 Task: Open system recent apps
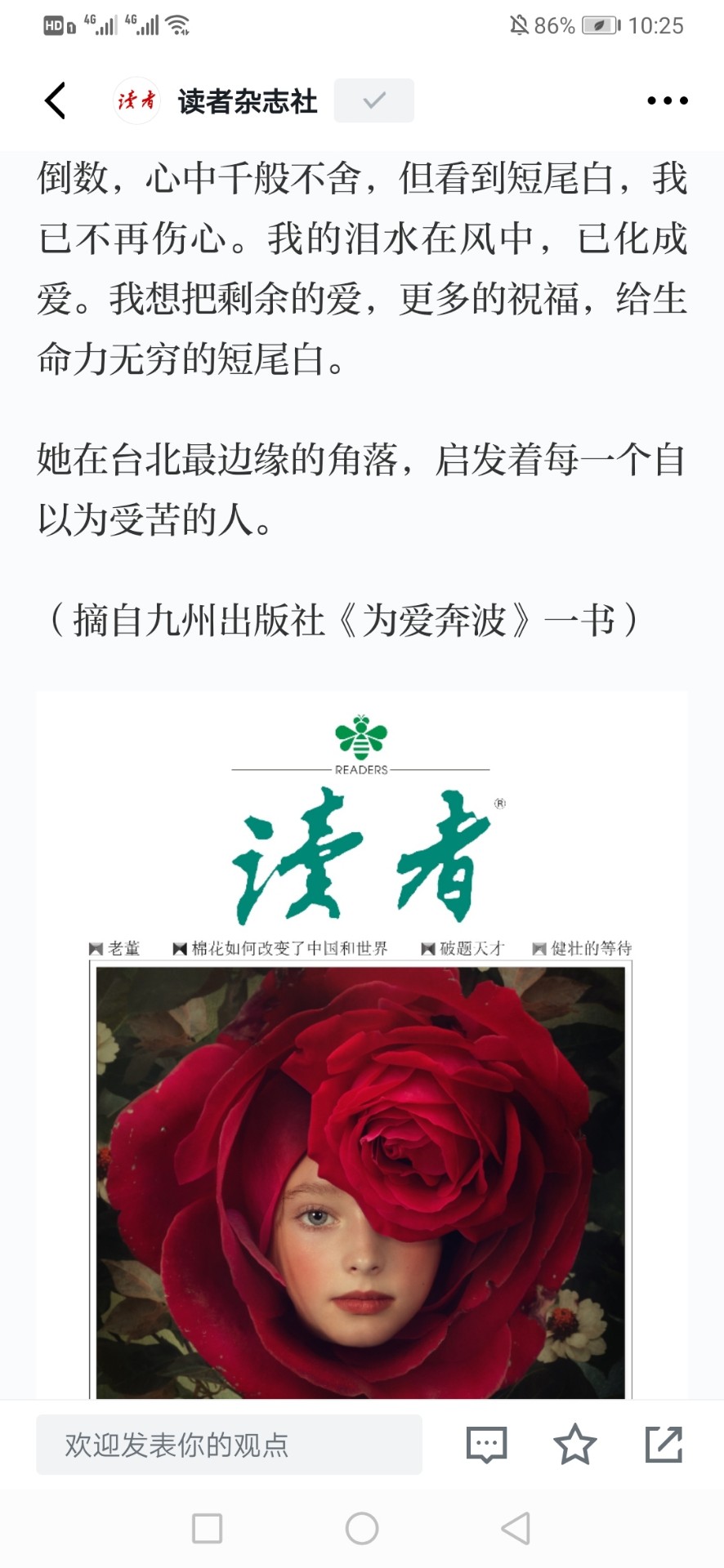pos(207,1528)
